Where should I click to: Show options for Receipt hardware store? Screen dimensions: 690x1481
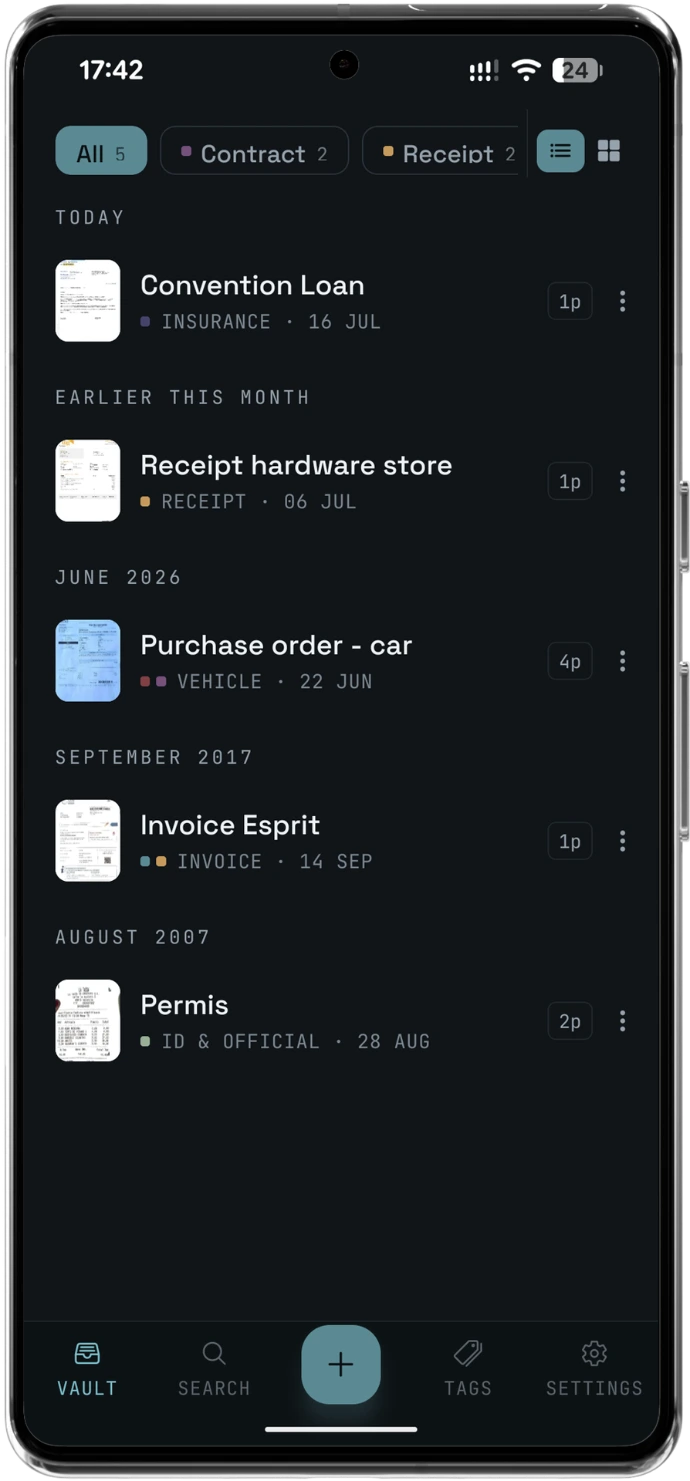click(623, 481)
